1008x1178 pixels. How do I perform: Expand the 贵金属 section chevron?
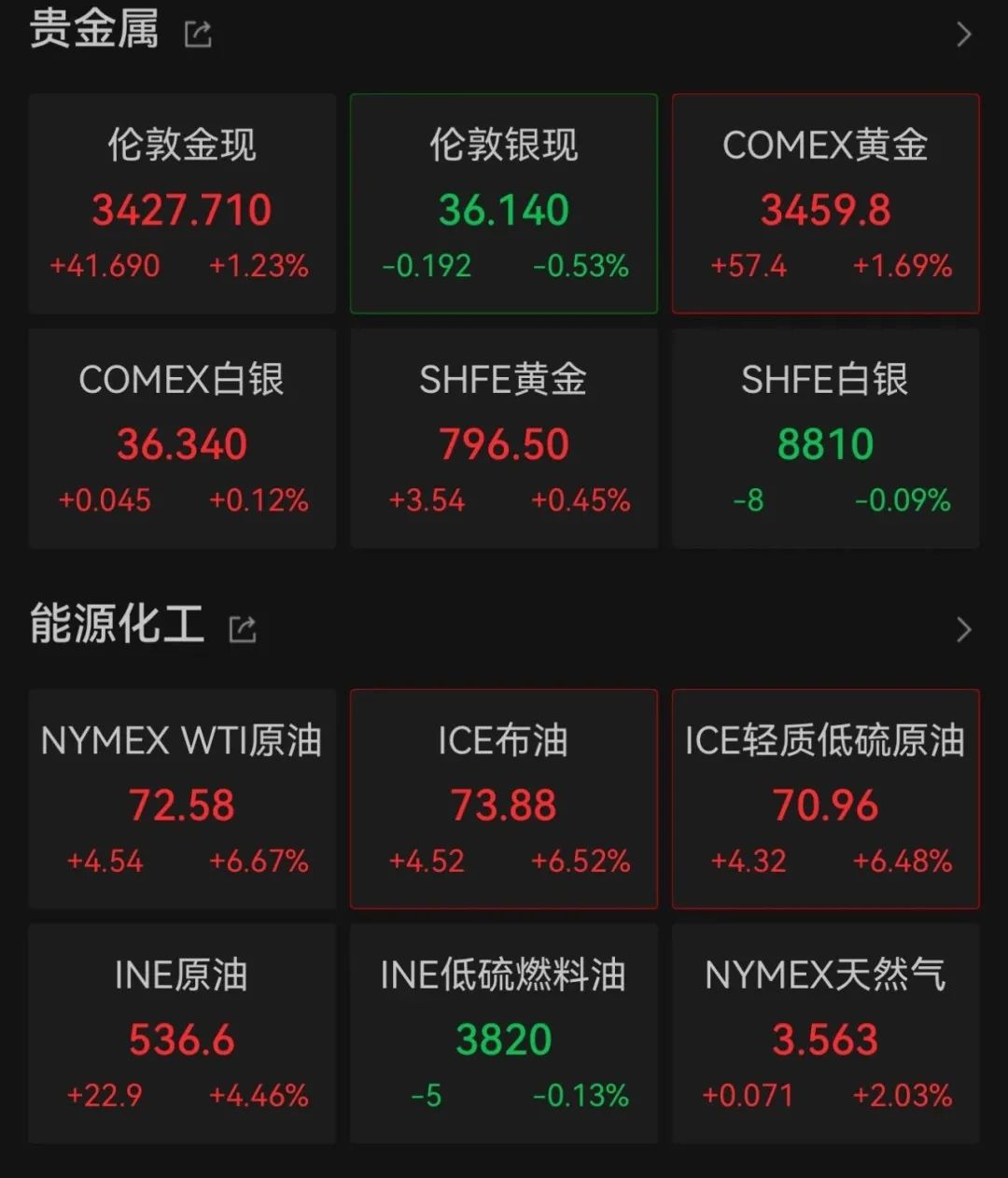point(964,35)
